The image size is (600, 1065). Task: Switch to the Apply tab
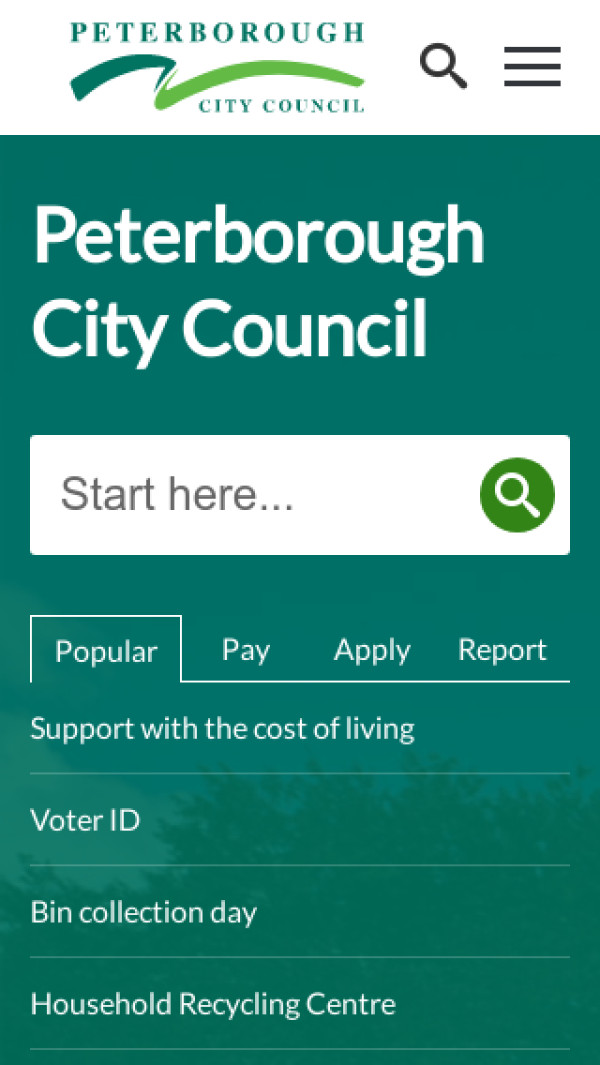pos(372,650)
